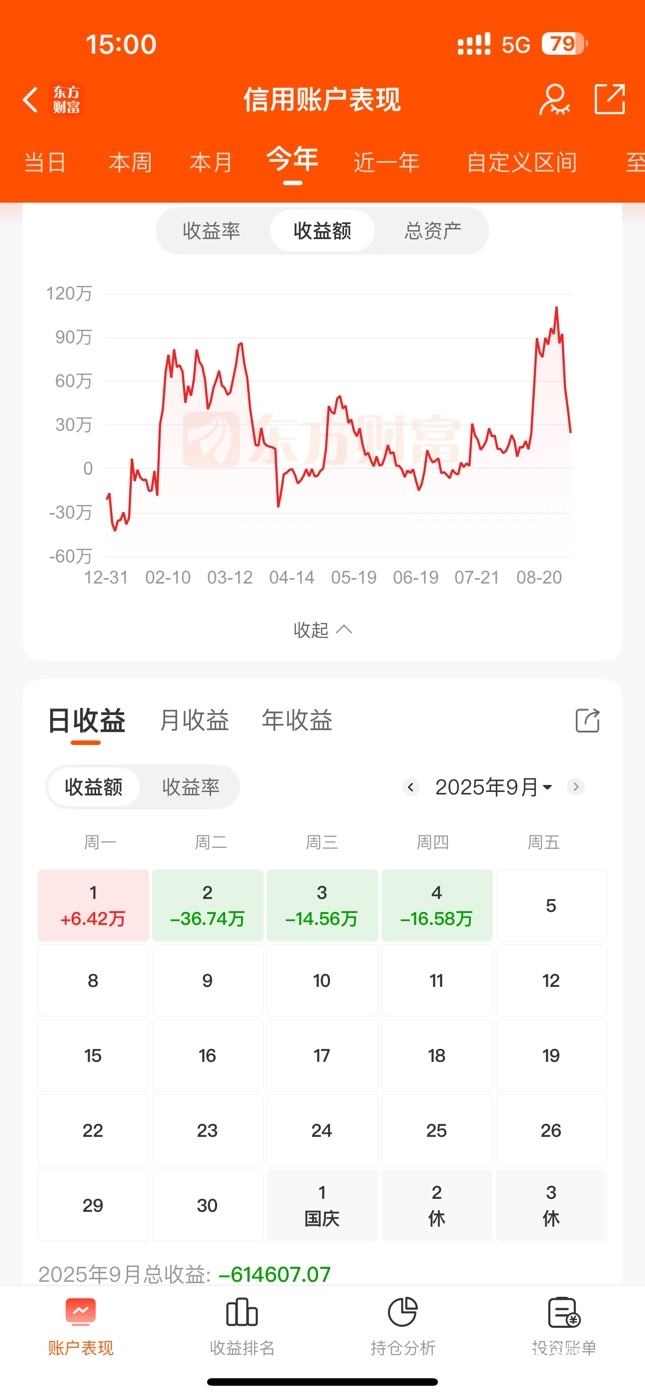Open the 收益排名 bottom tab

coord(242,1328)
